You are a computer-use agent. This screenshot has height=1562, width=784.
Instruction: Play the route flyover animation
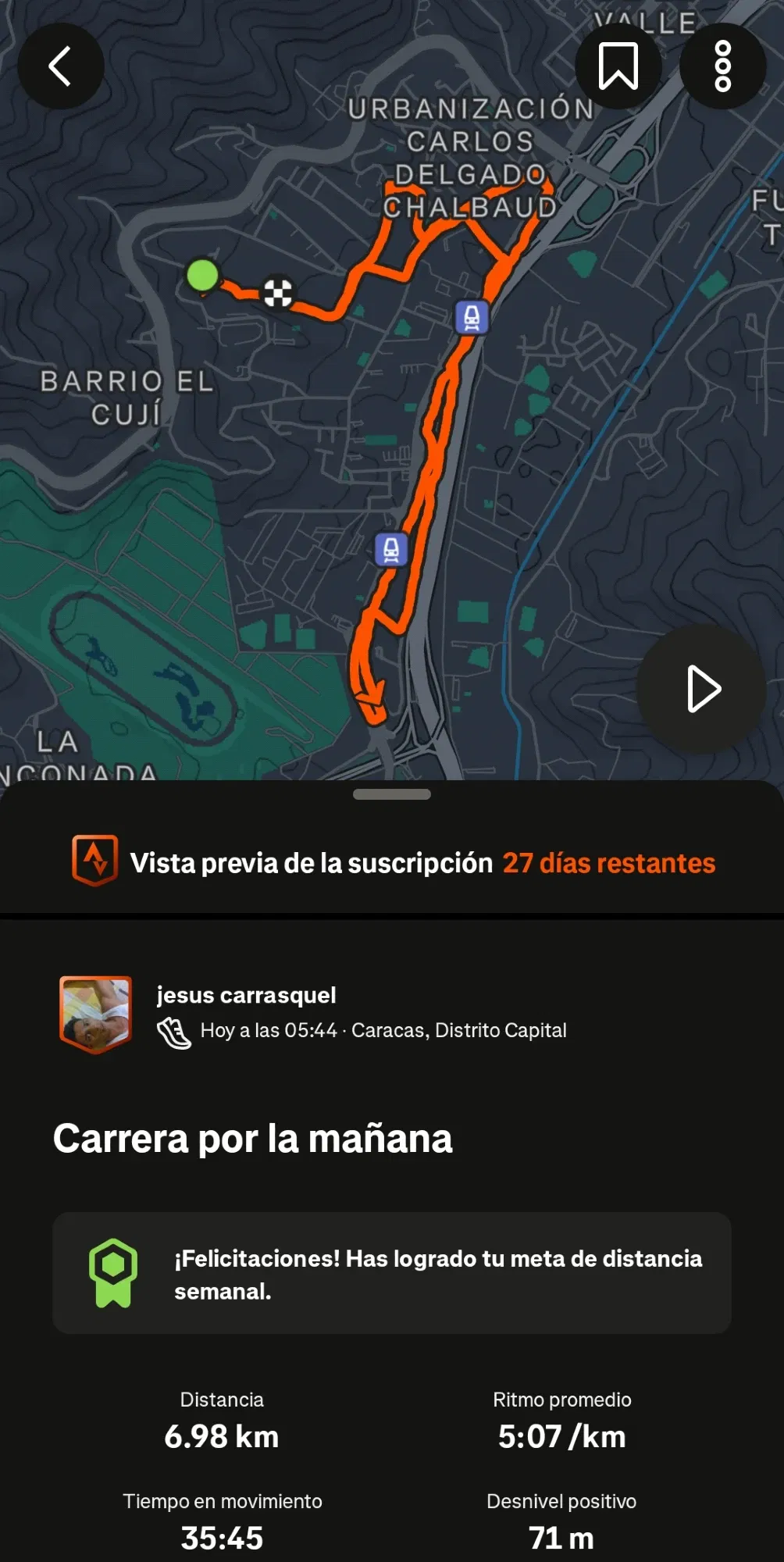[701, 689]
